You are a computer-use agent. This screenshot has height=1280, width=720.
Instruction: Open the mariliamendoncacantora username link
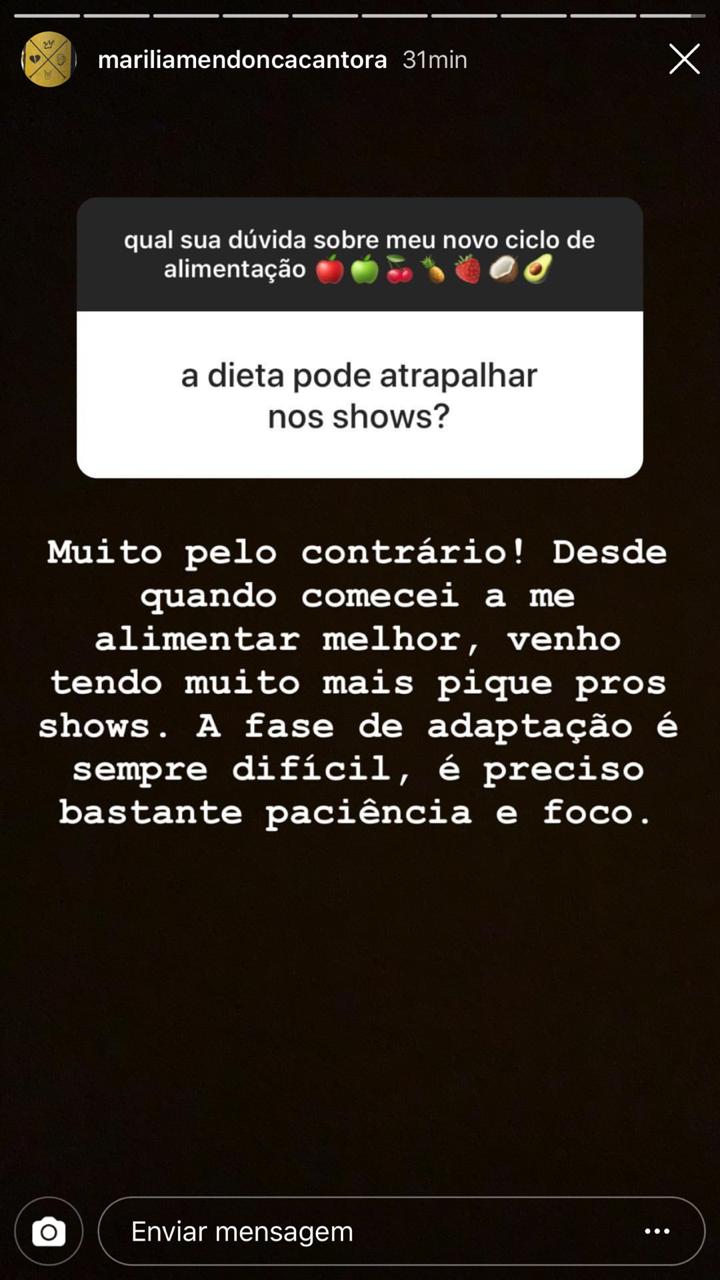coord(242,60)
